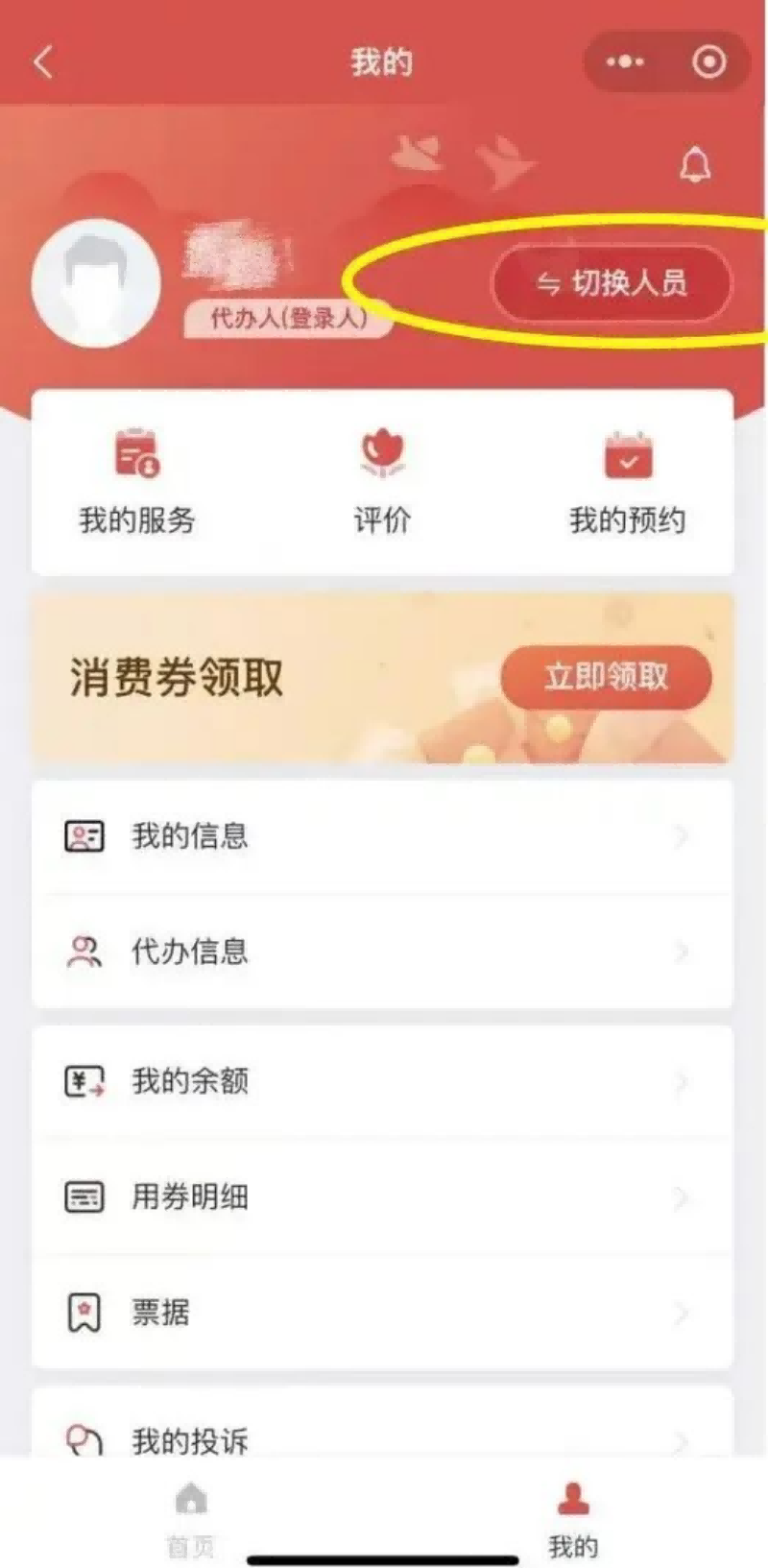View 我的预约
The image size is (768, 1568).
coord(627,480)
